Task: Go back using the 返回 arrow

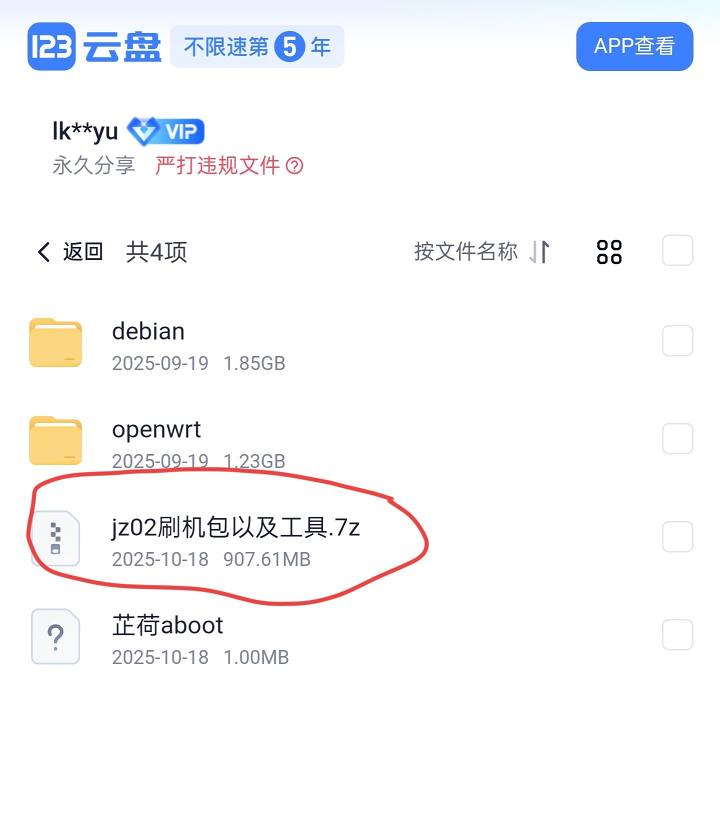Action: (x=70, y=252)
